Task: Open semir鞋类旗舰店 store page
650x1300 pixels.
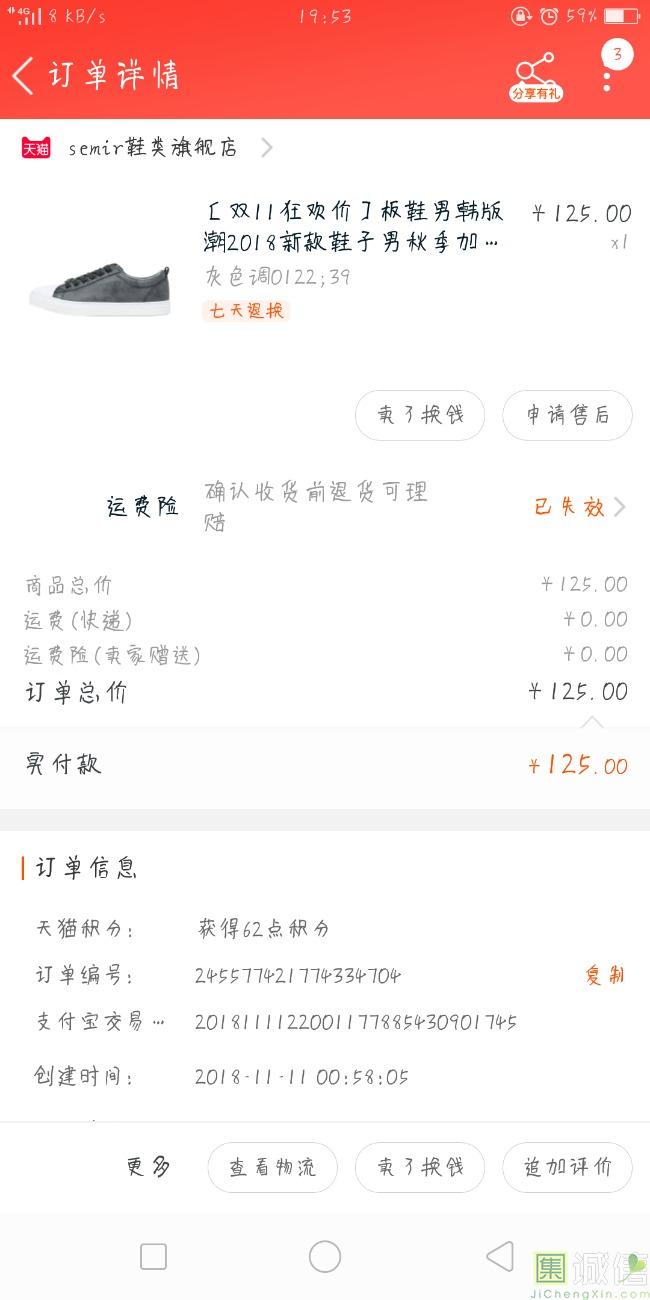Action: [152, 148]
